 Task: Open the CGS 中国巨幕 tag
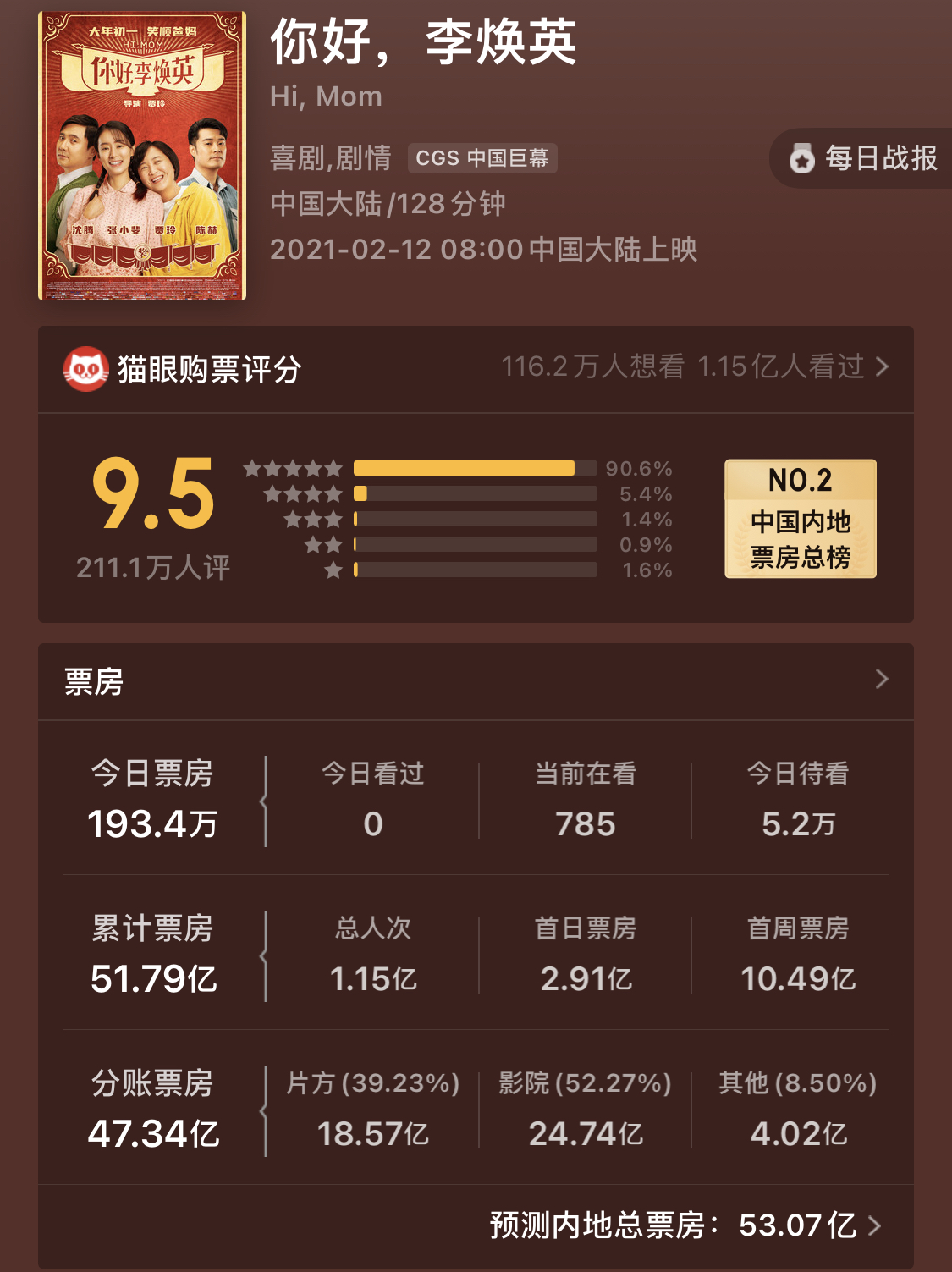[483, 157]
